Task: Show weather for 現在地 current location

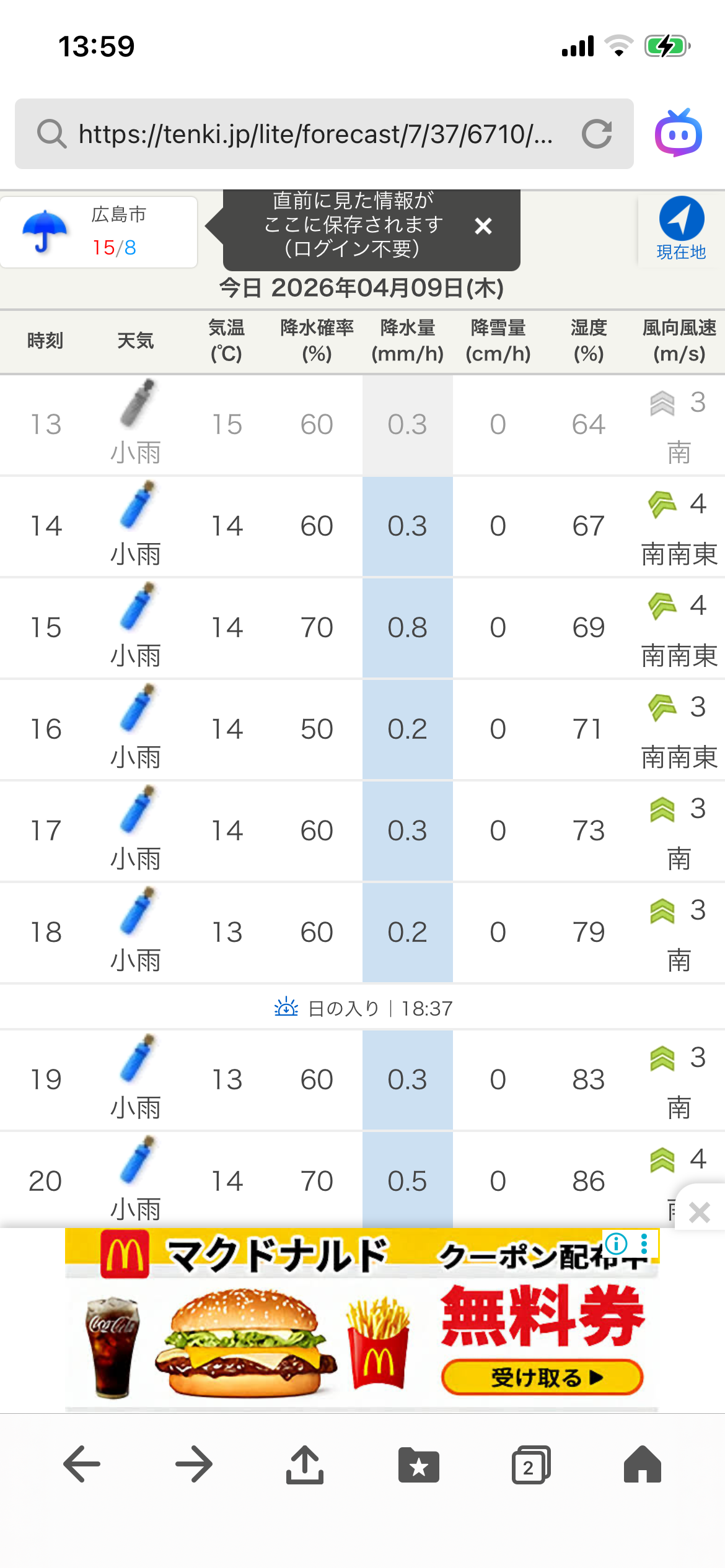Action: [681, 229]
